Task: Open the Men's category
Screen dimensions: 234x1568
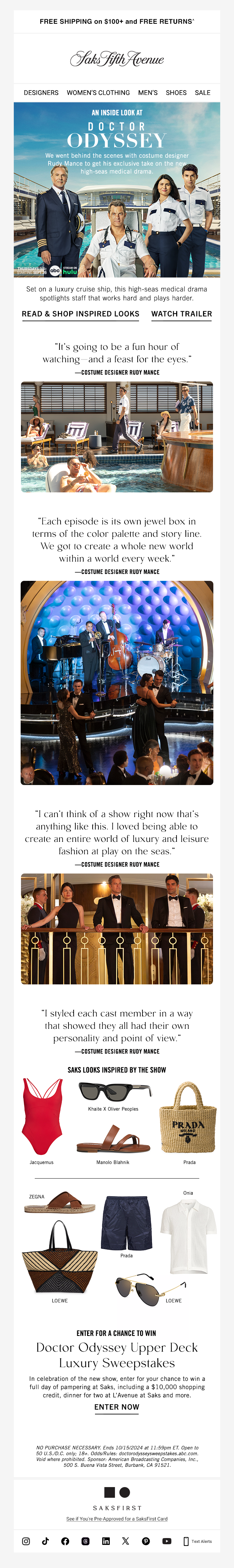Action: pyautogui.click(x=148, y=93)
